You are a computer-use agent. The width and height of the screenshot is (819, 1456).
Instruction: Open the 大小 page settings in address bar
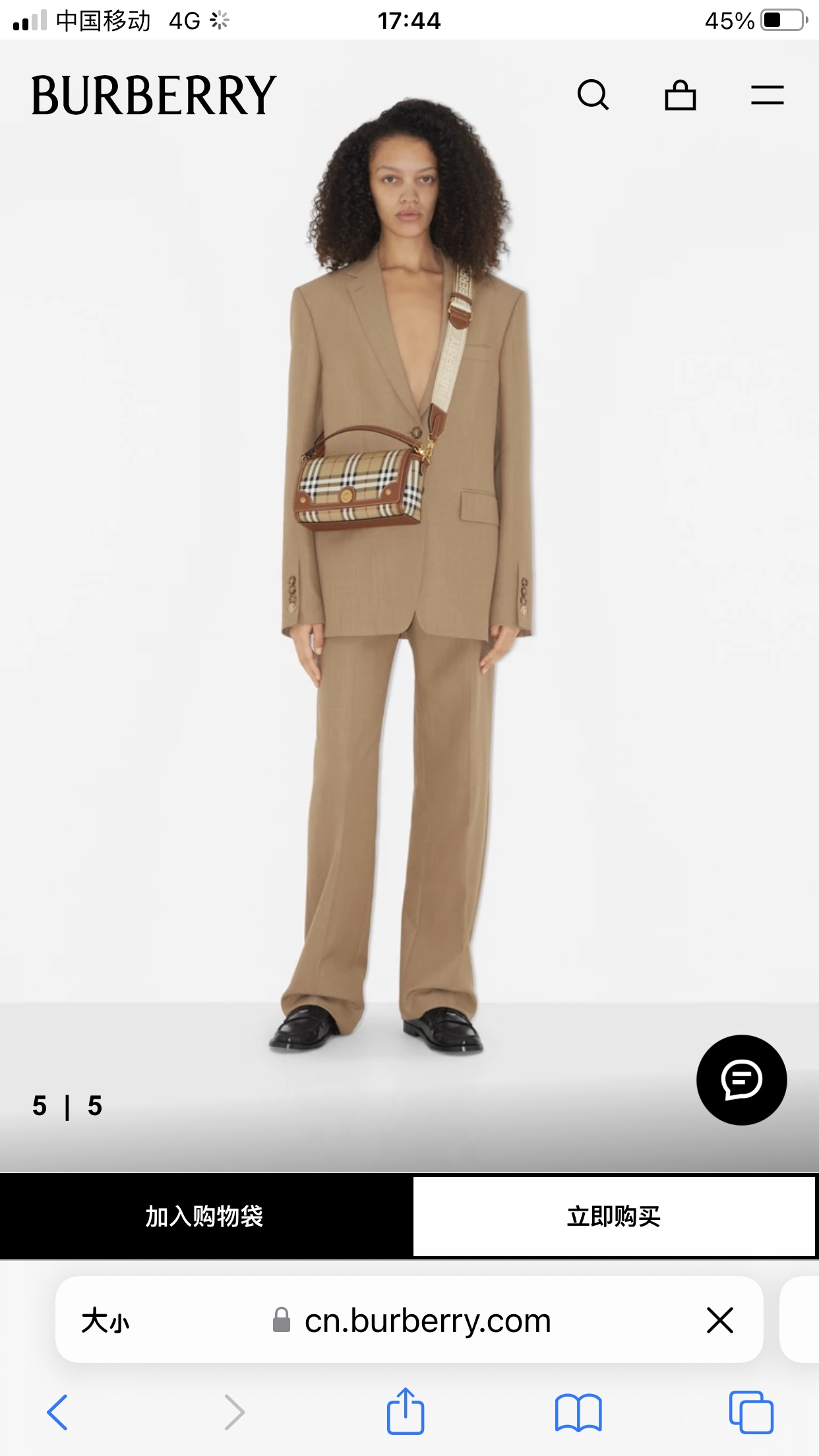(106, 1321)
